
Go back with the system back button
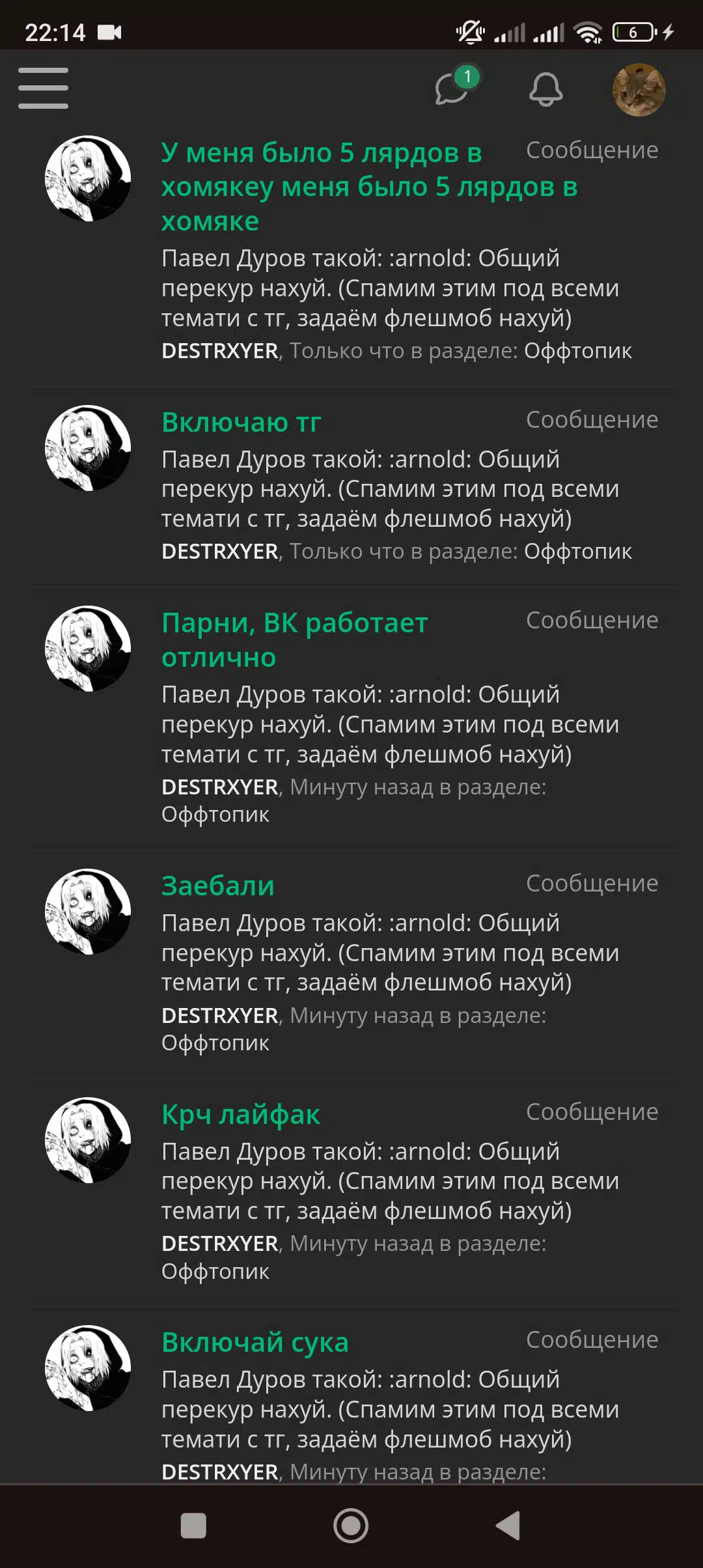pos(508,1526)
